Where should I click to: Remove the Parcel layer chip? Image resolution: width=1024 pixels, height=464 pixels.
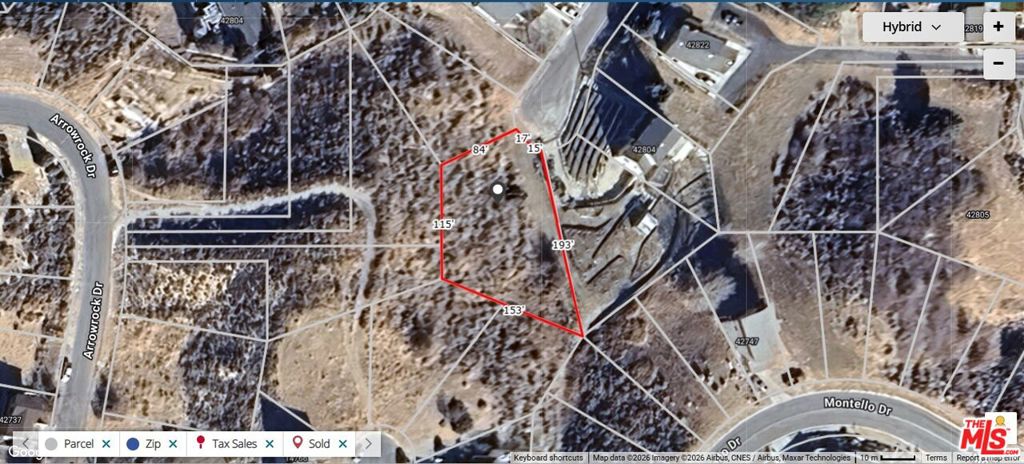point(106,443)
